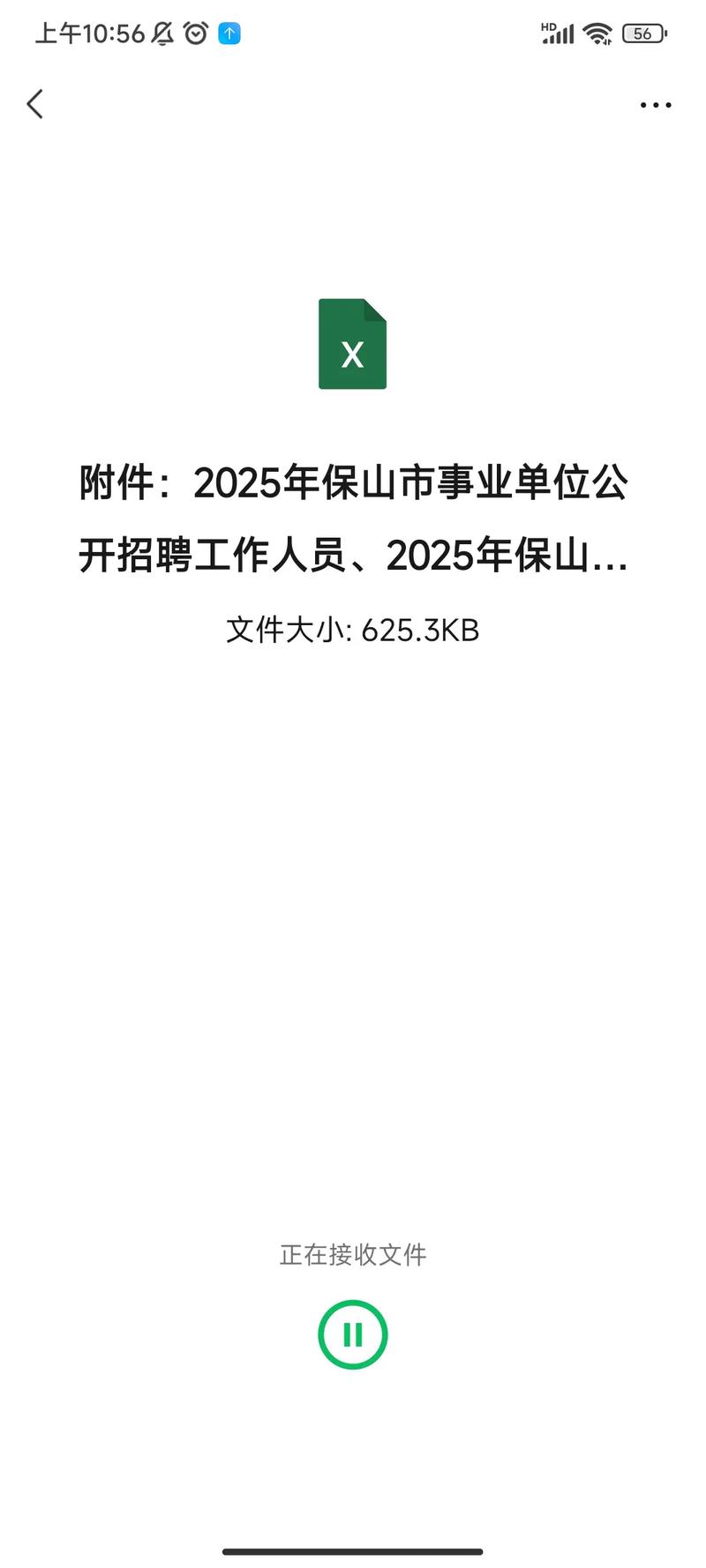The height and width of the screenshot is (1568, 706).
Task: Navigate back using the back chevron
Action: [x=35, y=103]
